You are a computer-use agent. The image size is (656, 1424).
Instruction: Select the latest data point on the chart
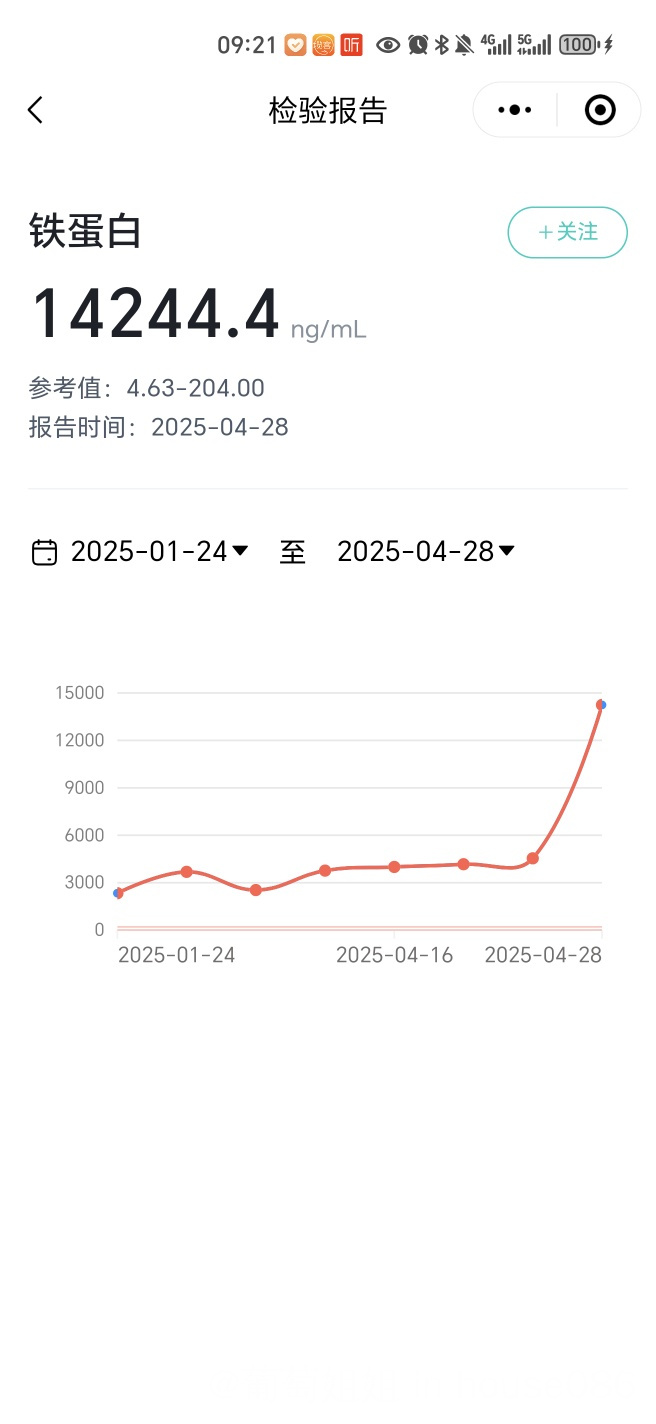[601, 705]
